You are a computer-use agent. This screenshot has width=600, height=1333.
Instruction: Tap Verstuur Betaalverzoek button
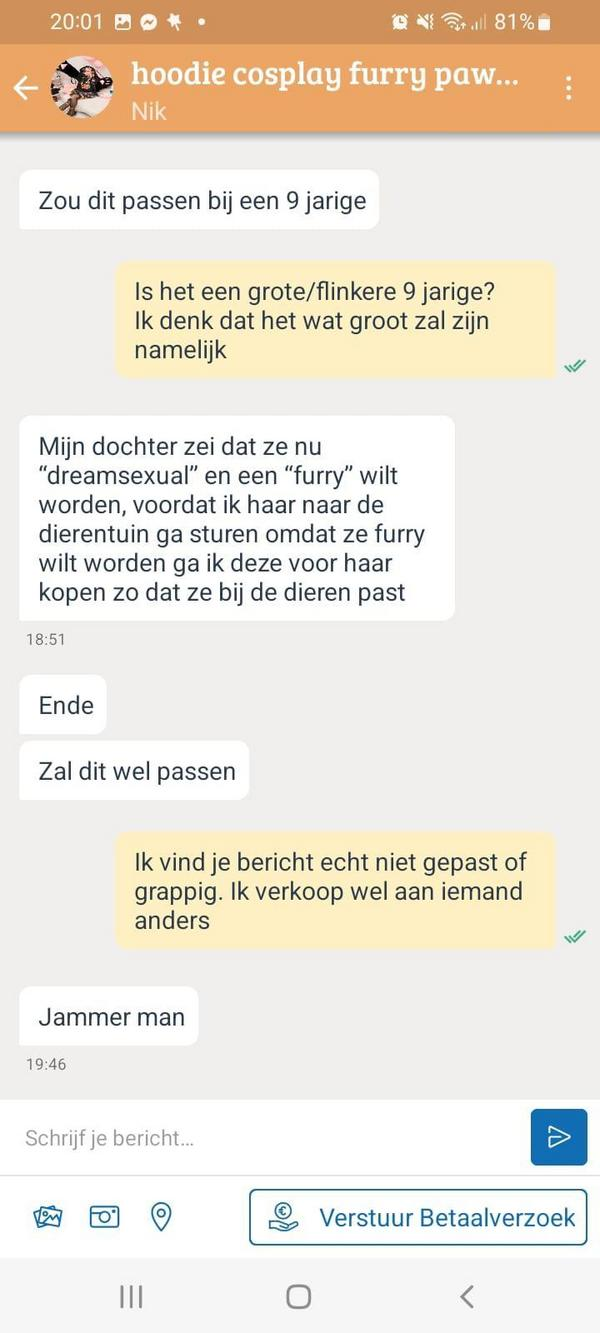click(417, 1217)
